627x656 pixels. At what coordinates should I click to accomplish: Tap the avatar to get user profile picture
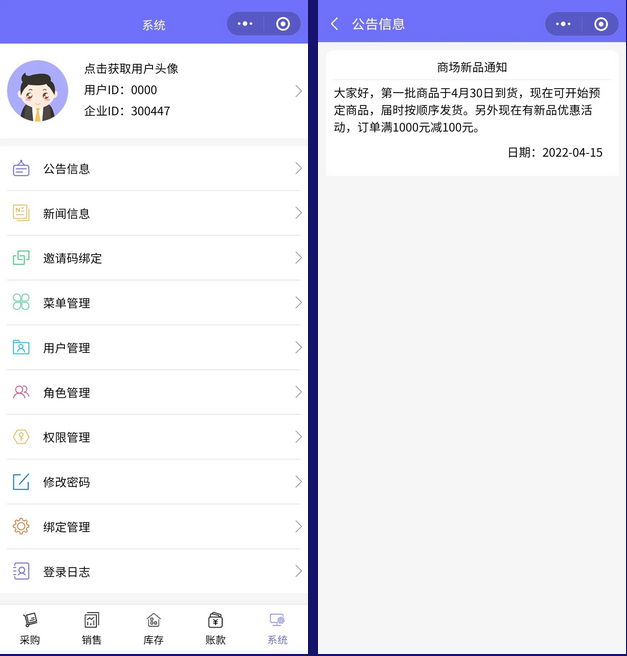pyautogui.click(x=37, y=90)
